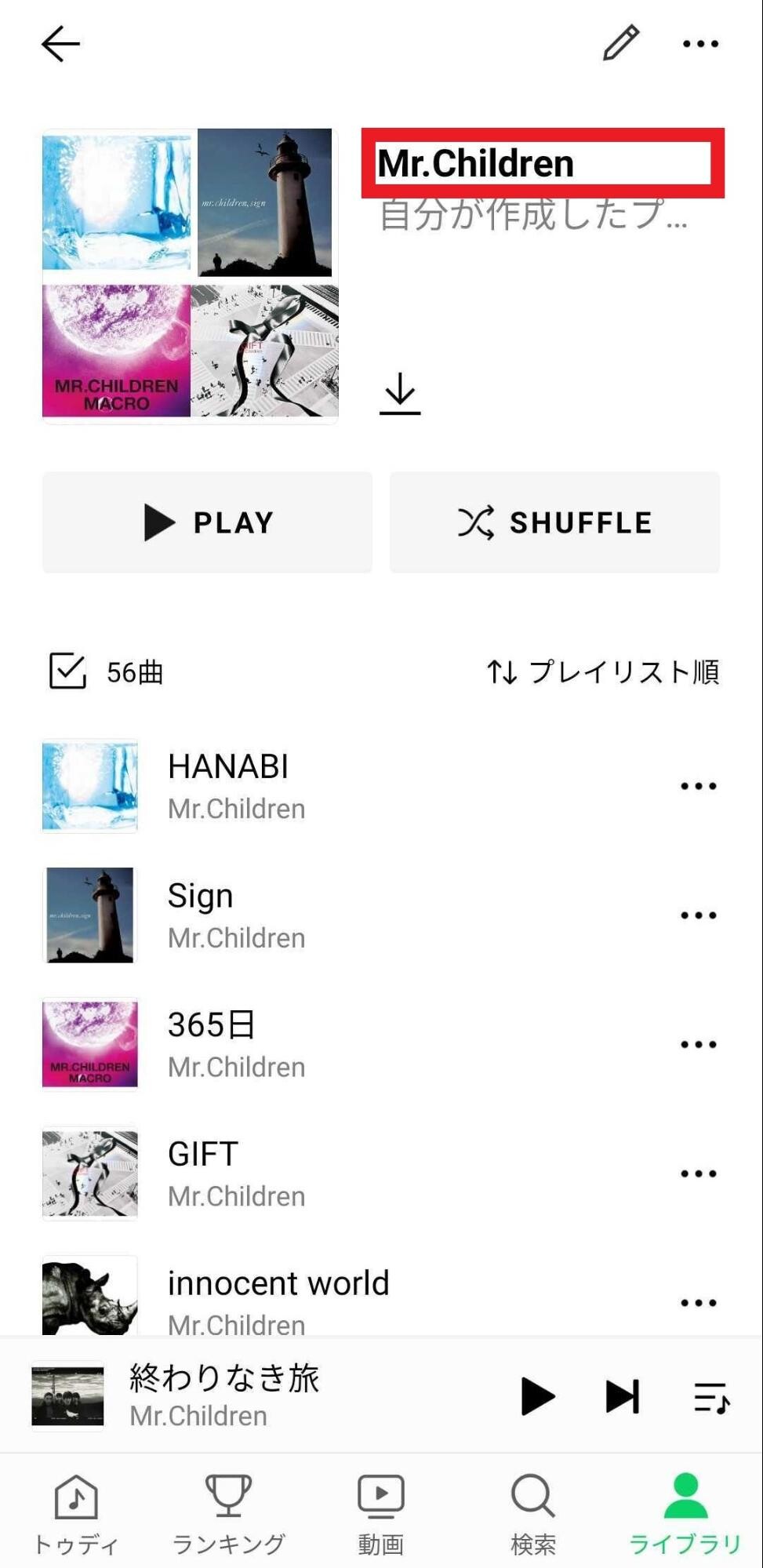Image resolution: width=763 pixels, height=1568 pixels.
Task: Open options for Sign
Action: [698, 914]
